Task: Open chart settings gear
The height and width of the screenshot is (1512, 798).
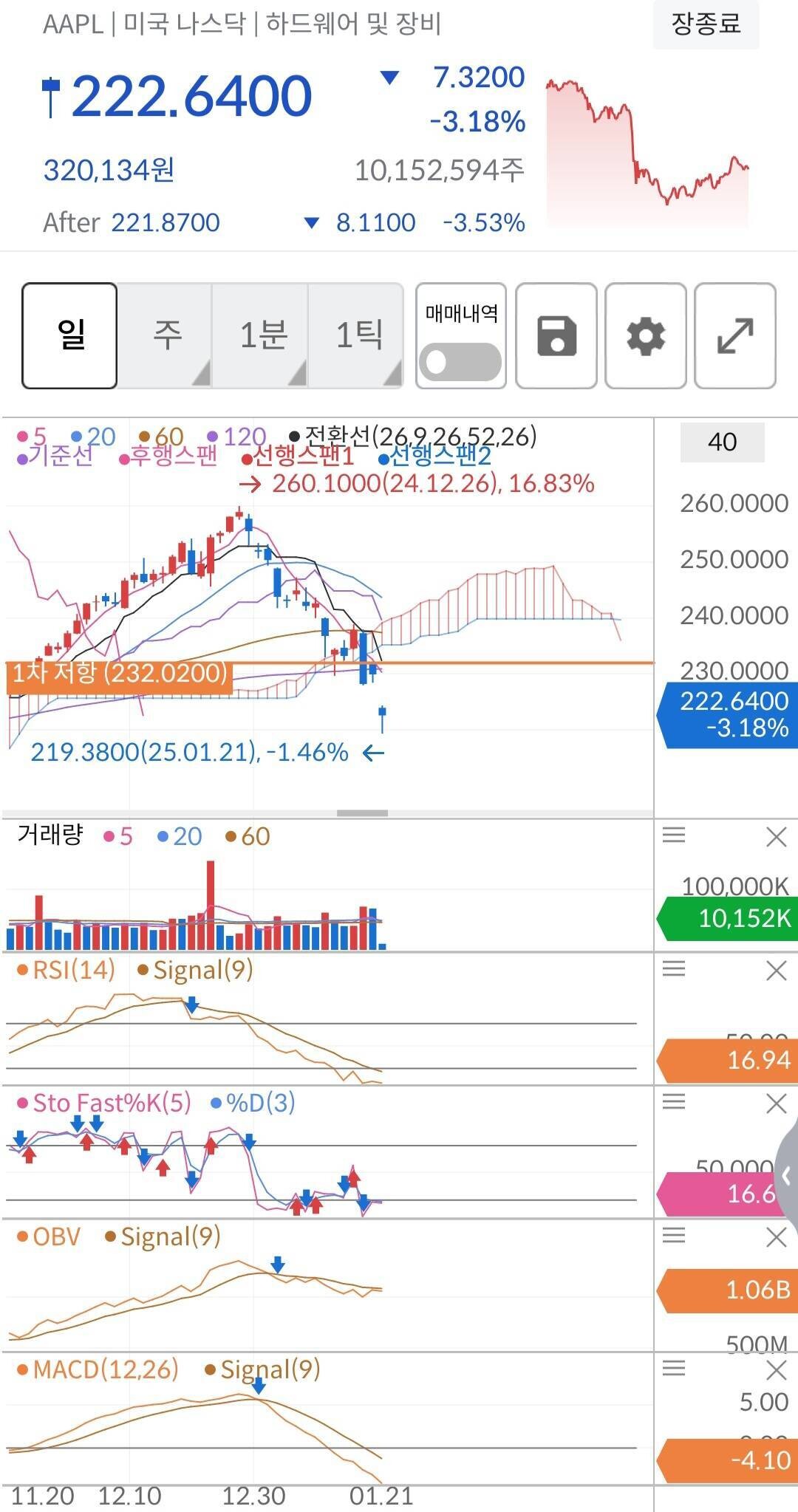Action: click(646, 335)
